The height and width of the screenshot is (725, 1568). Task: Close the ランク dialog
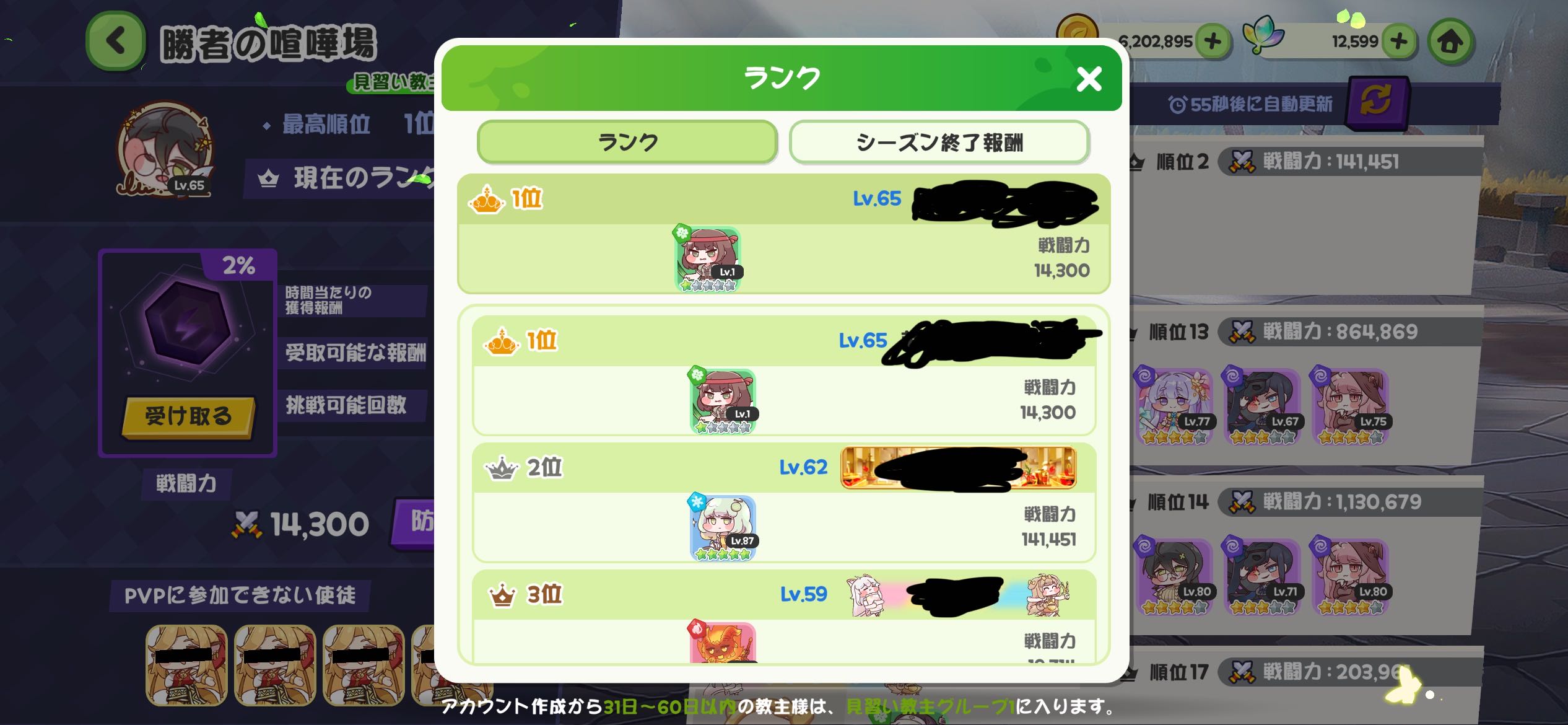1089,79
